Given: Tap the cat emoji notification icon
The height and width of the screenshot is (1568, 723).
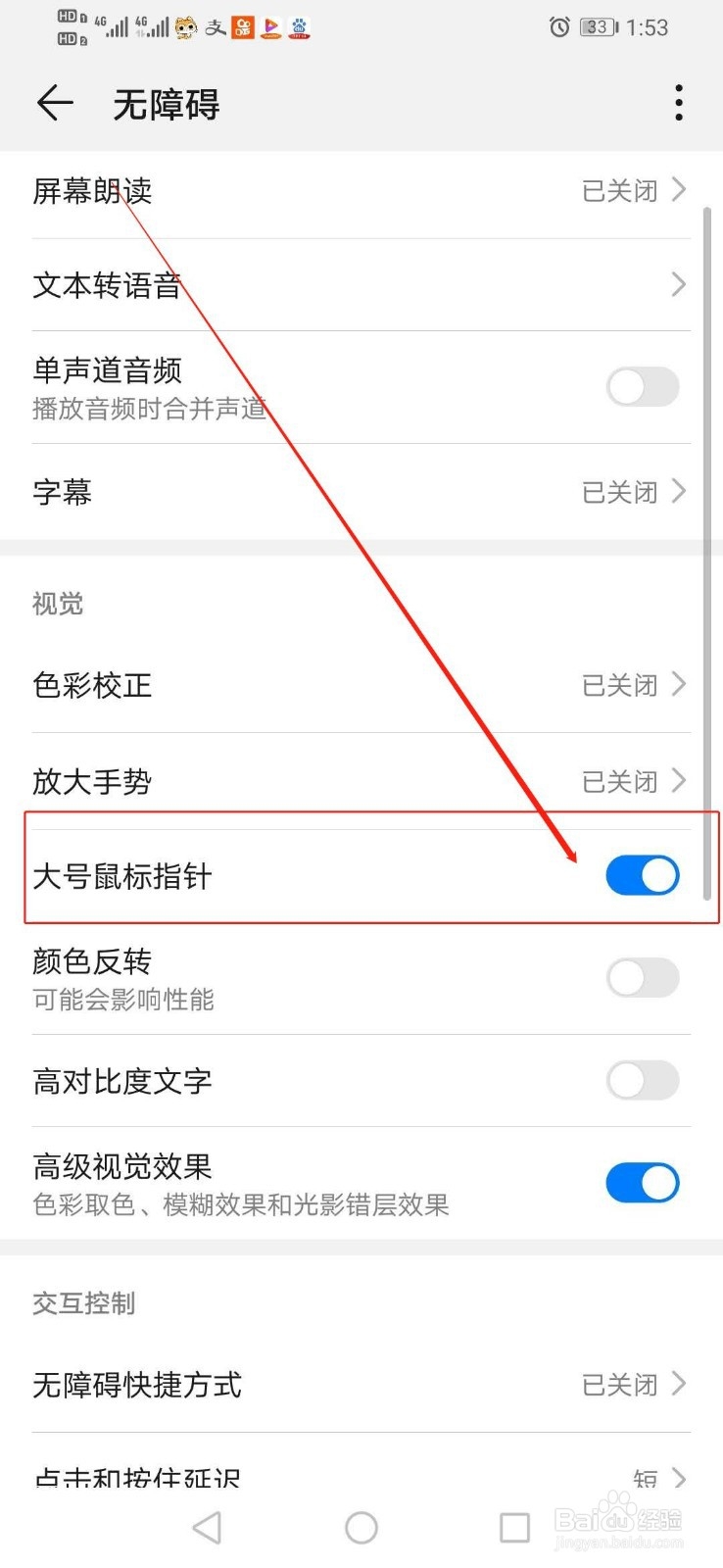Looking at the screenshot, I should 184,27.
